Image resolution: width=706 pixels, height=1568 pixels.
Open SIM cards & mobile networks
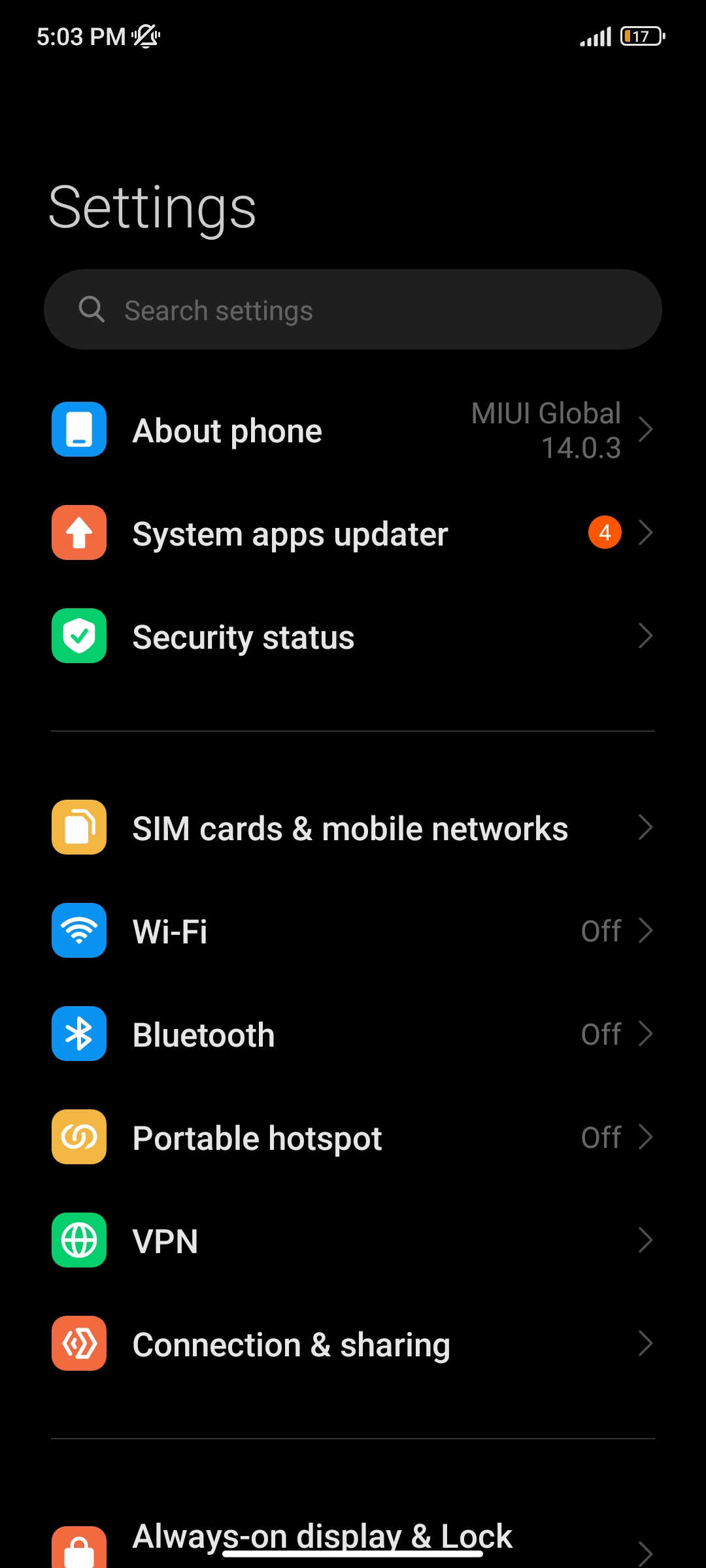[x=353, y=827]
